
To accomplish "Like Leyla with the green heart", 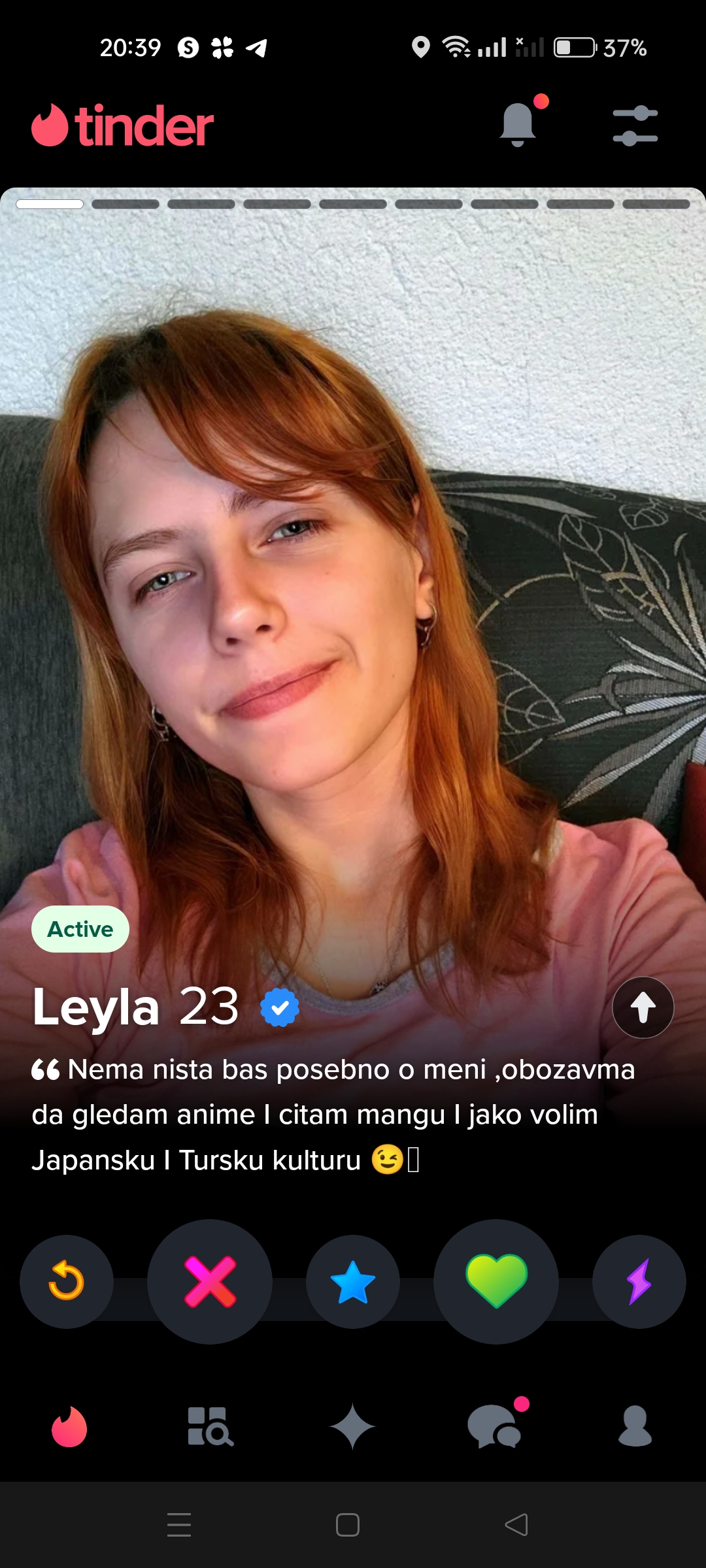I will point(496,1281).
